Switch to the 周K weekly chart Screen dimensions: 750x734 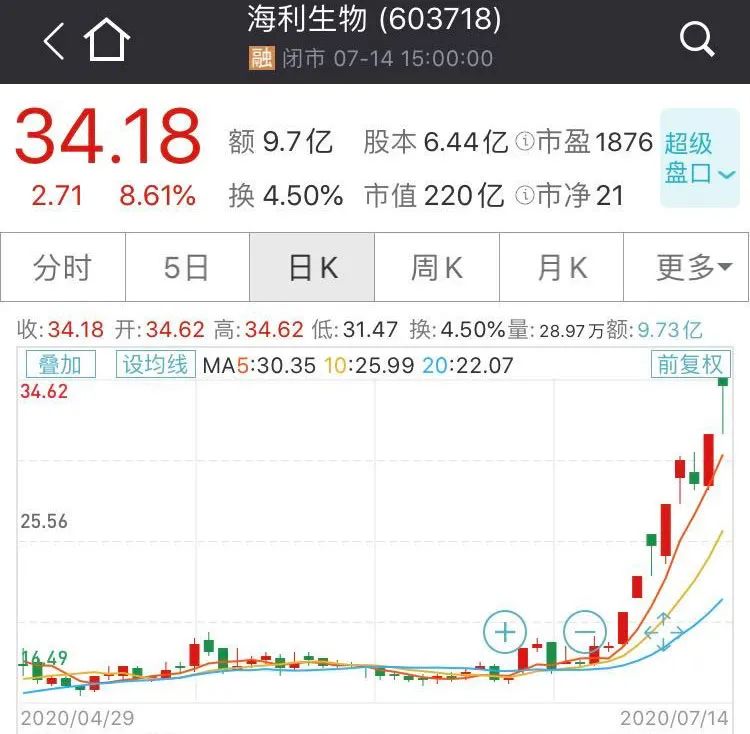click(x=437, y=268)
